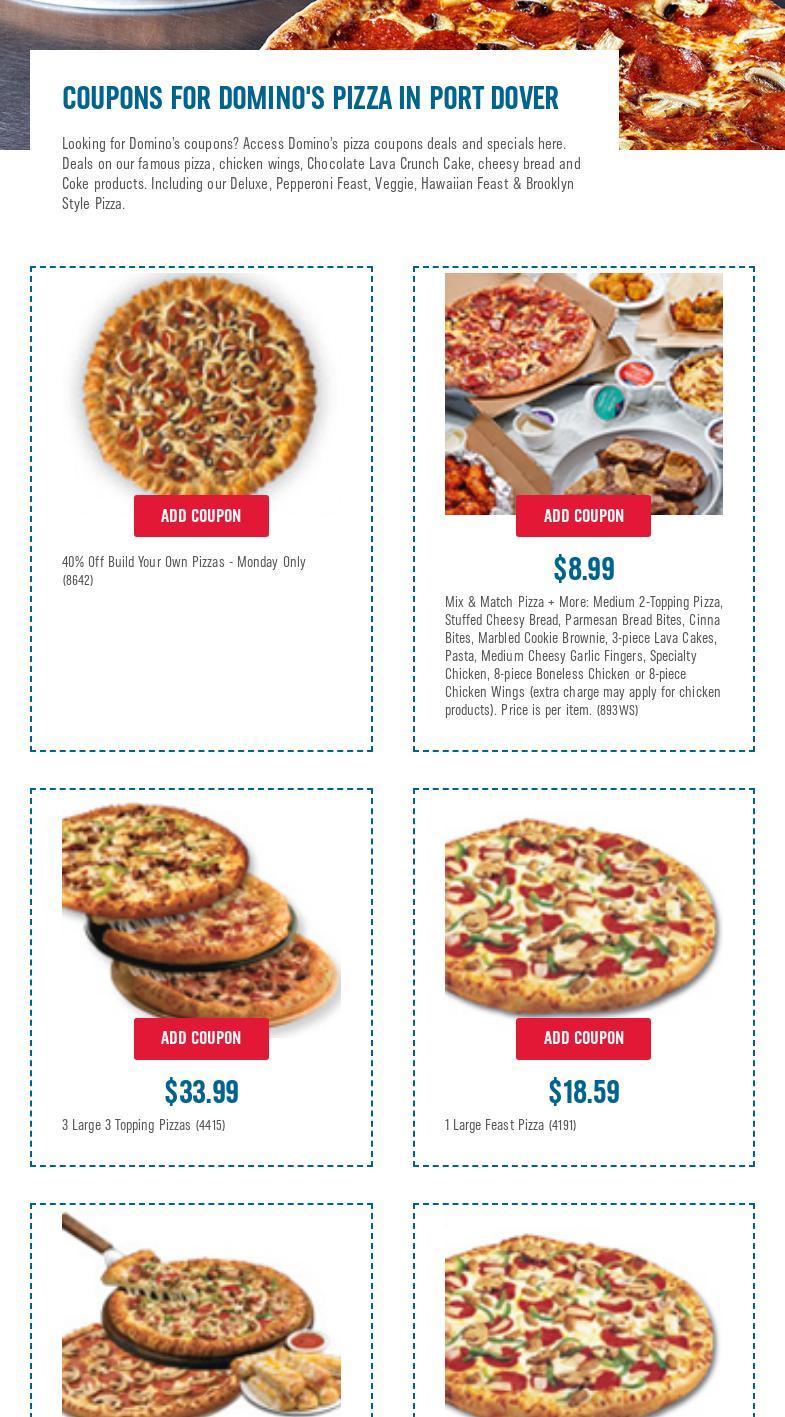Image resolution: width=785 pixels, height=1417 pixels.
Task: Add the $18.59 Large Feast Pizza coupon
Action: (583, 1038)
